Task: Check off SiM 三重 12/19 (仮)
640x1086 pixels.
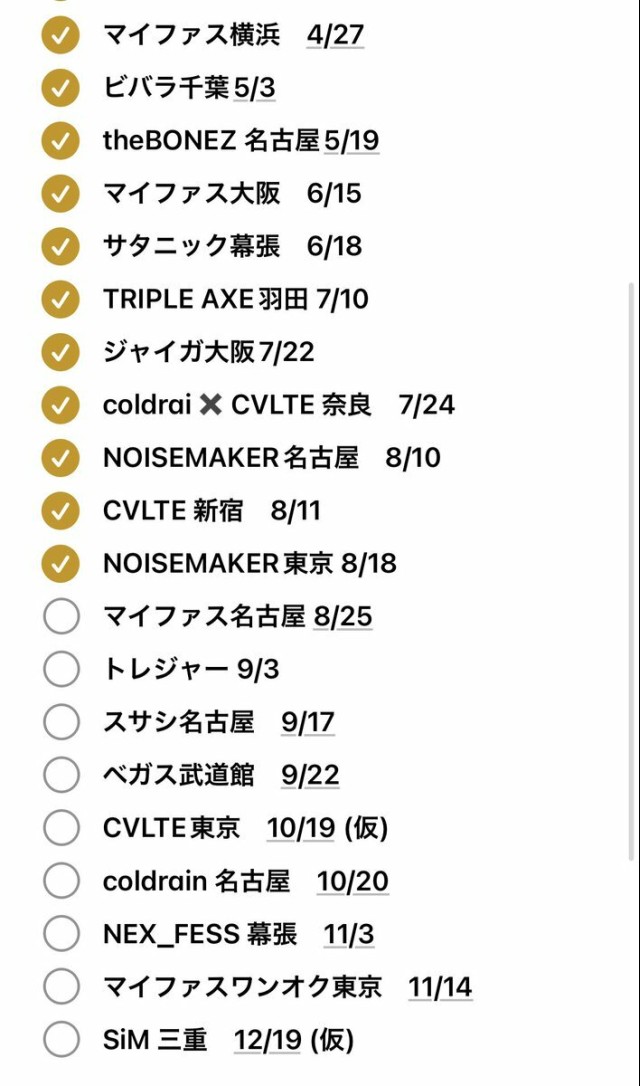Action: 61,1039
